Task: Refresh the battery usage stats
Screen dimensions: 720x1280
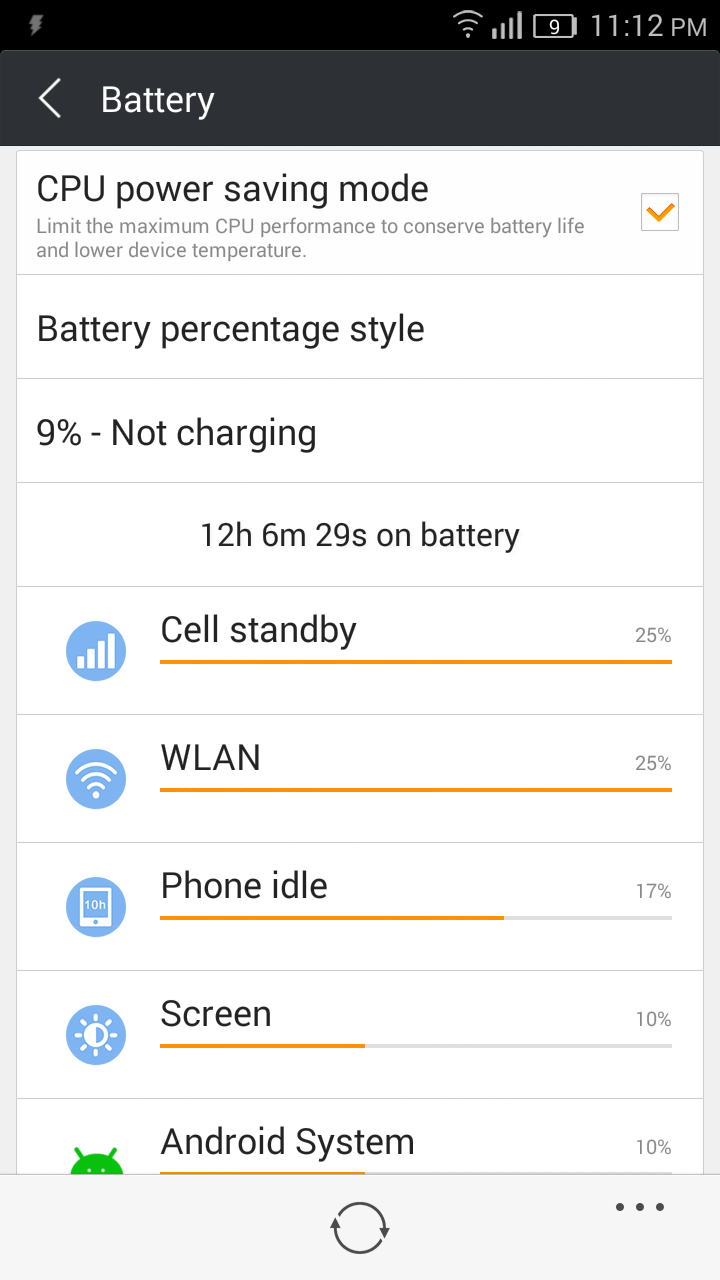Action: 360,1227
